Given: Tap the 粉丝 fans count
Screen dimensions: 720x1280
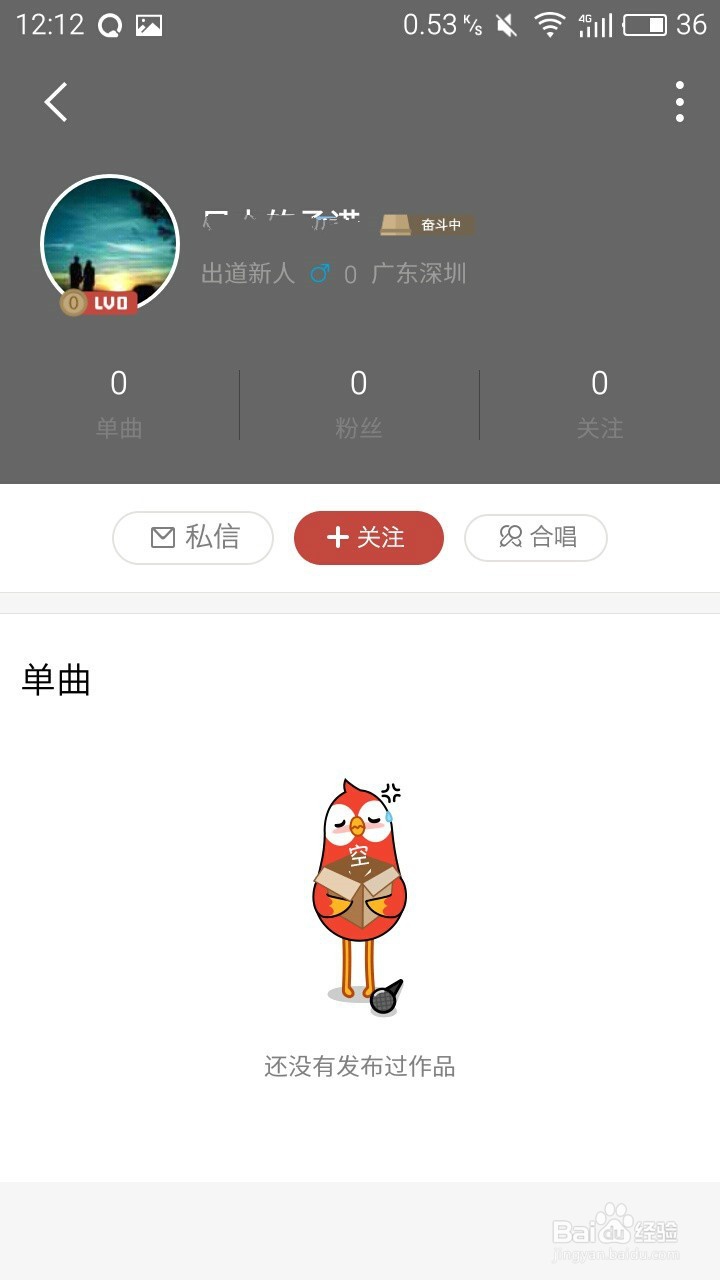Looking at the screenshot, I should click(x=359, y=400).
